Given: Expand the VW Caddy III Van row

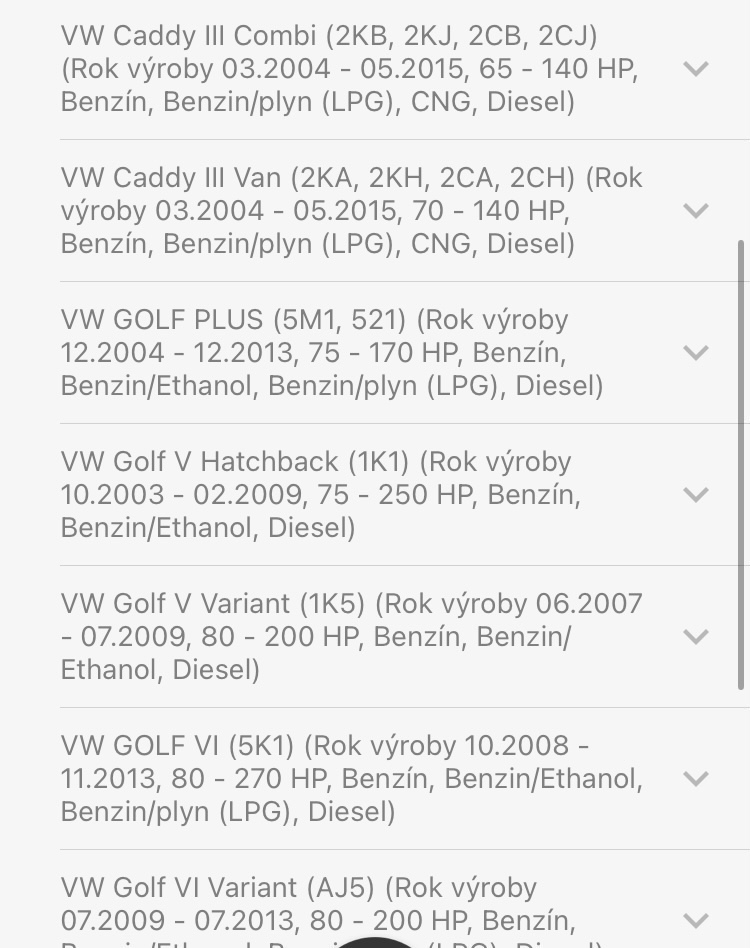Looking at the screenshot, I should [695, 211].
